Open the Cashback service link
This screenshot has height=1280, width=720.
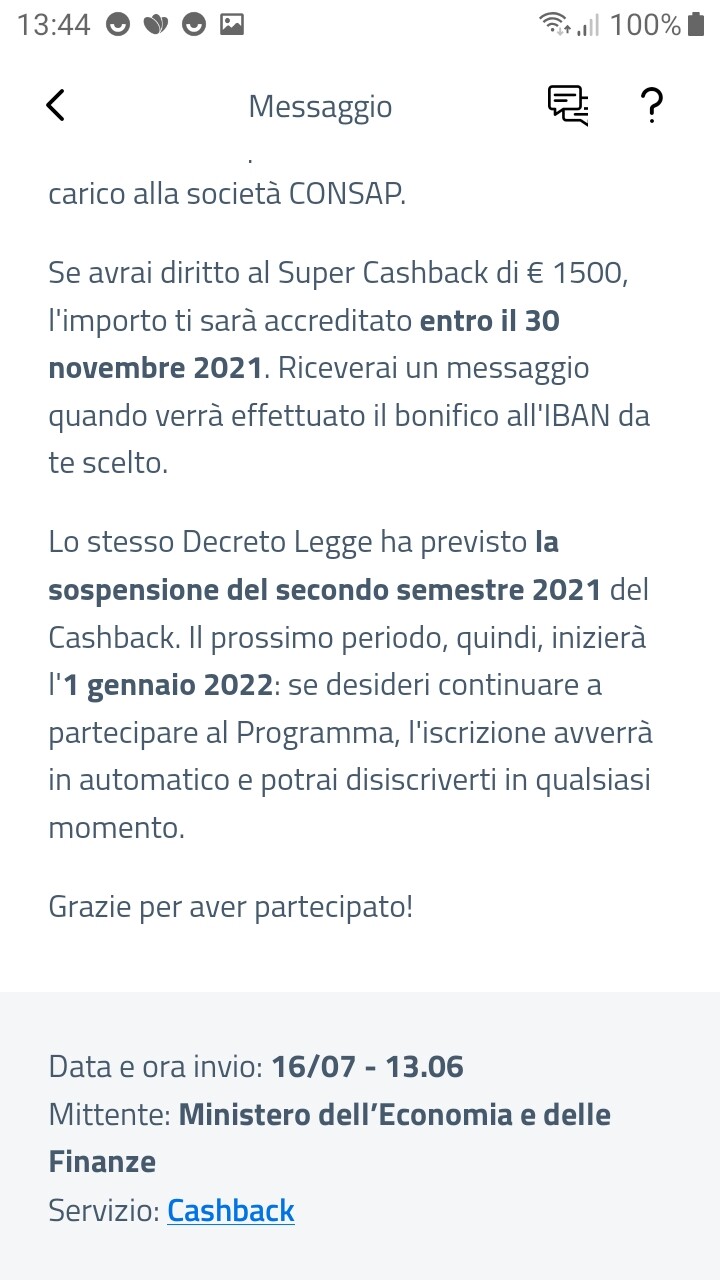coord(231,1211)
